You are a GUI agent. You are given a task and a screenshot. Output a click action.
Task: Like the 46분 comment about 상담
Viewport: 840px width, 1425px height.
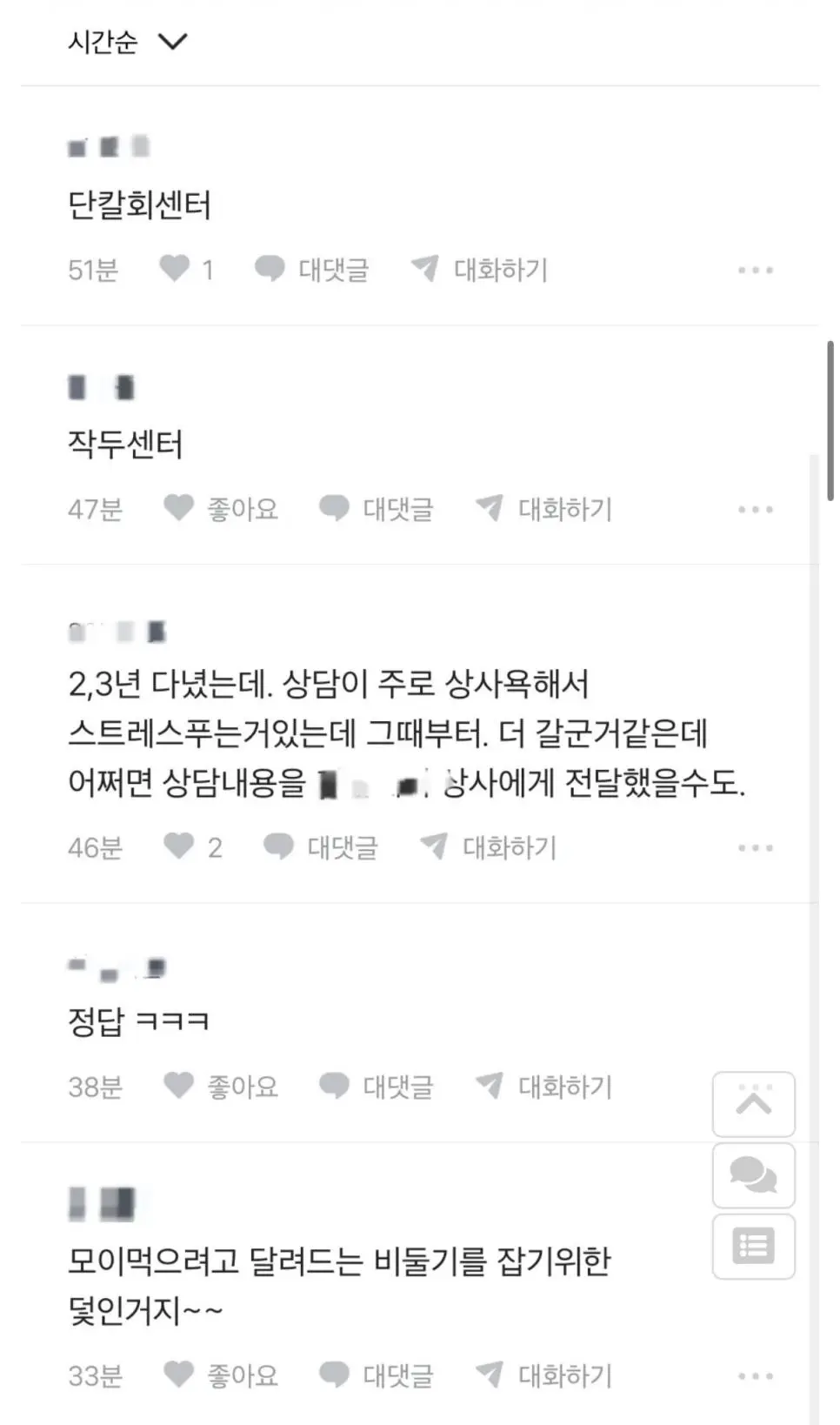click(x=179, y=846)
